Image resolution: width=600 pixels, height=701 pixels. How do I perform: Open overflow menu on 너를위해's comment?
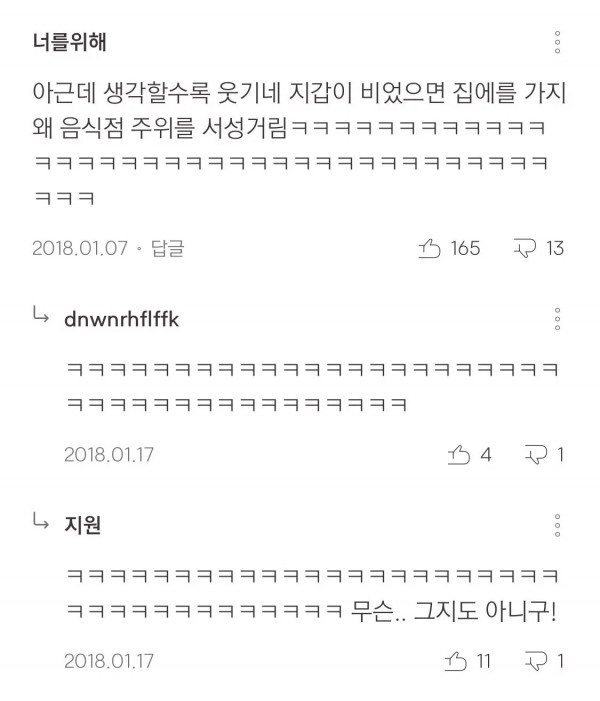click(557, 43)
